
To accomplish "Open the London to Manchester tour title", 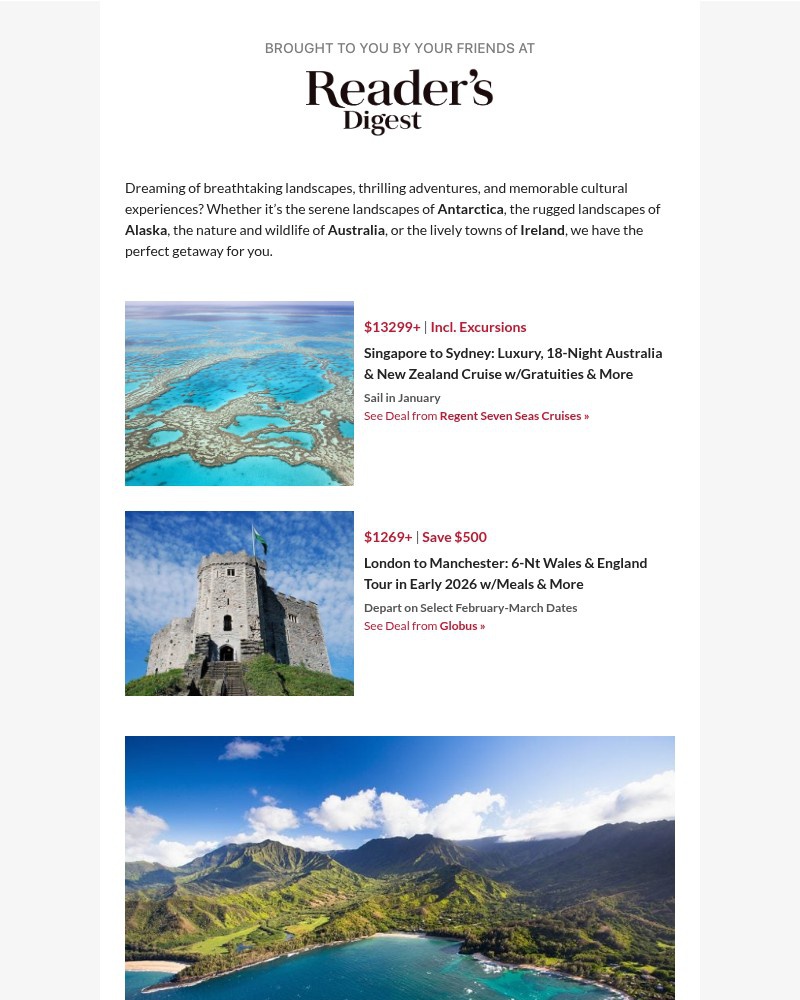I will (505, 573).
